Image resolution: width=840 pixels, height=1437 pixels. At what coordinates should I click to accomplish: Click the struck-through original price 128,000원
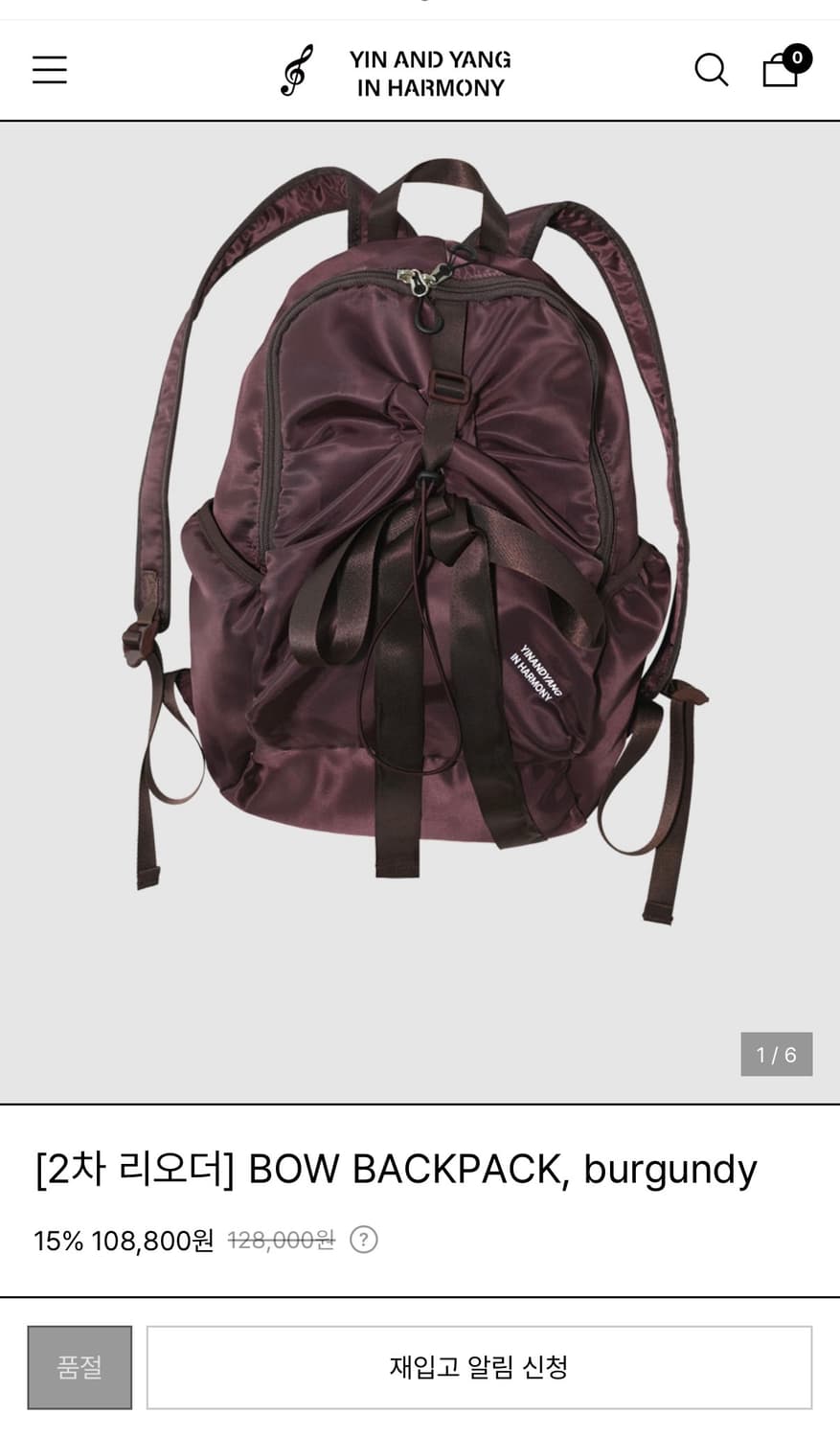282,1238
